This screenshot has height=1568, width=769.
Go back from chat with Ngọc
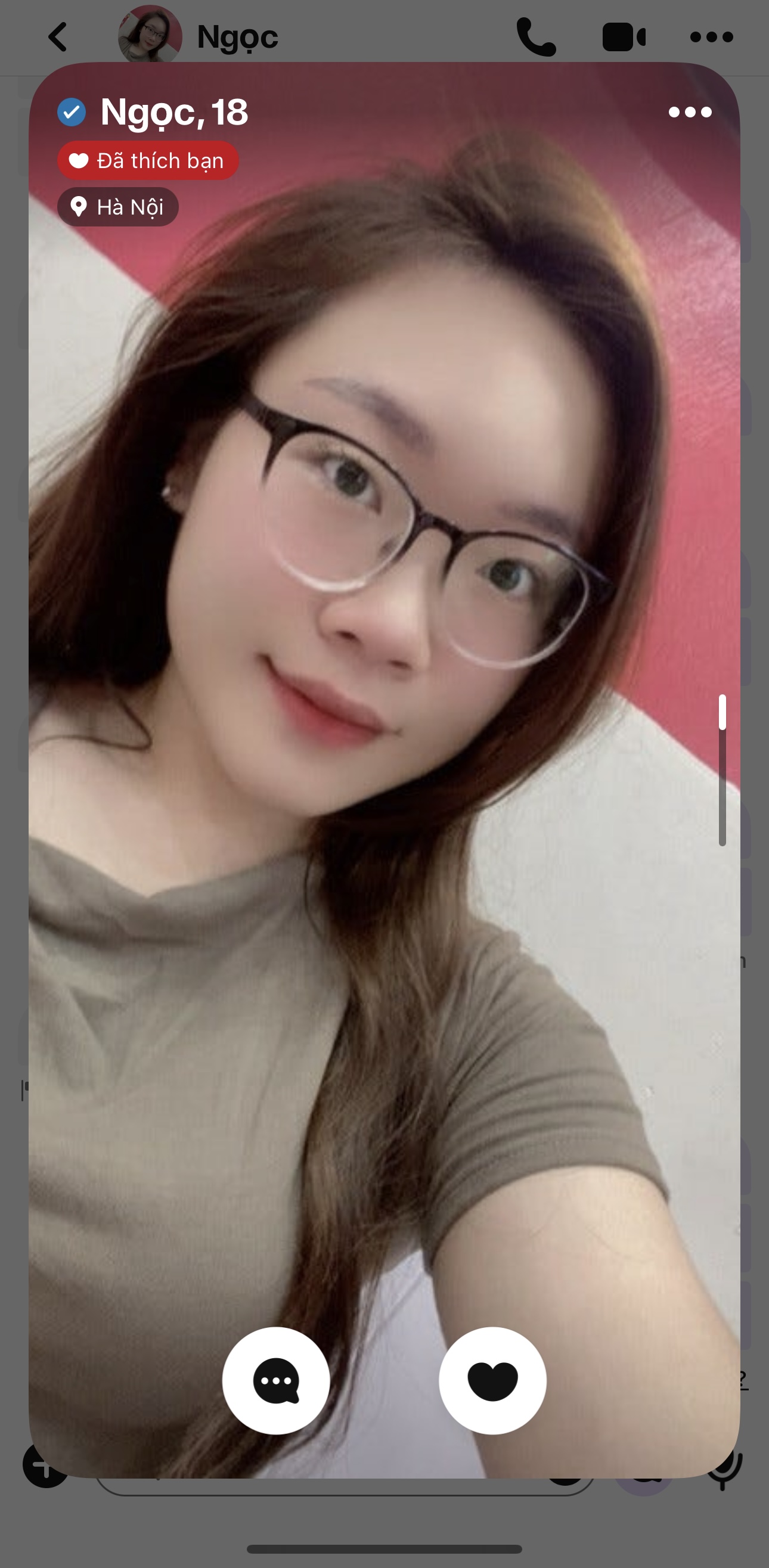coord(58,37)
